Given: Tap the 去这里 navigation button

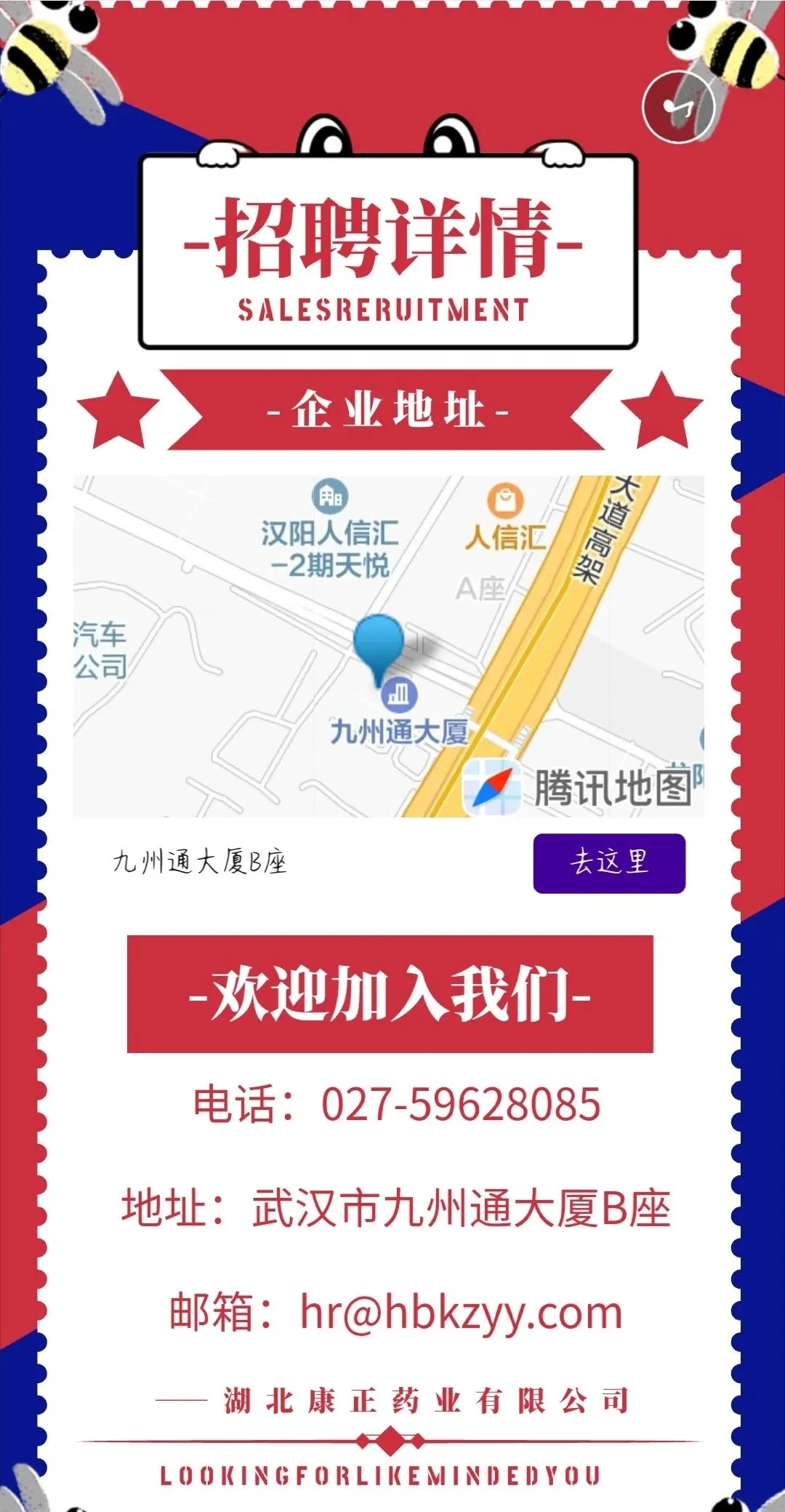Looking at the screenshot, I should pyautogui.click(x=609, y=863).
